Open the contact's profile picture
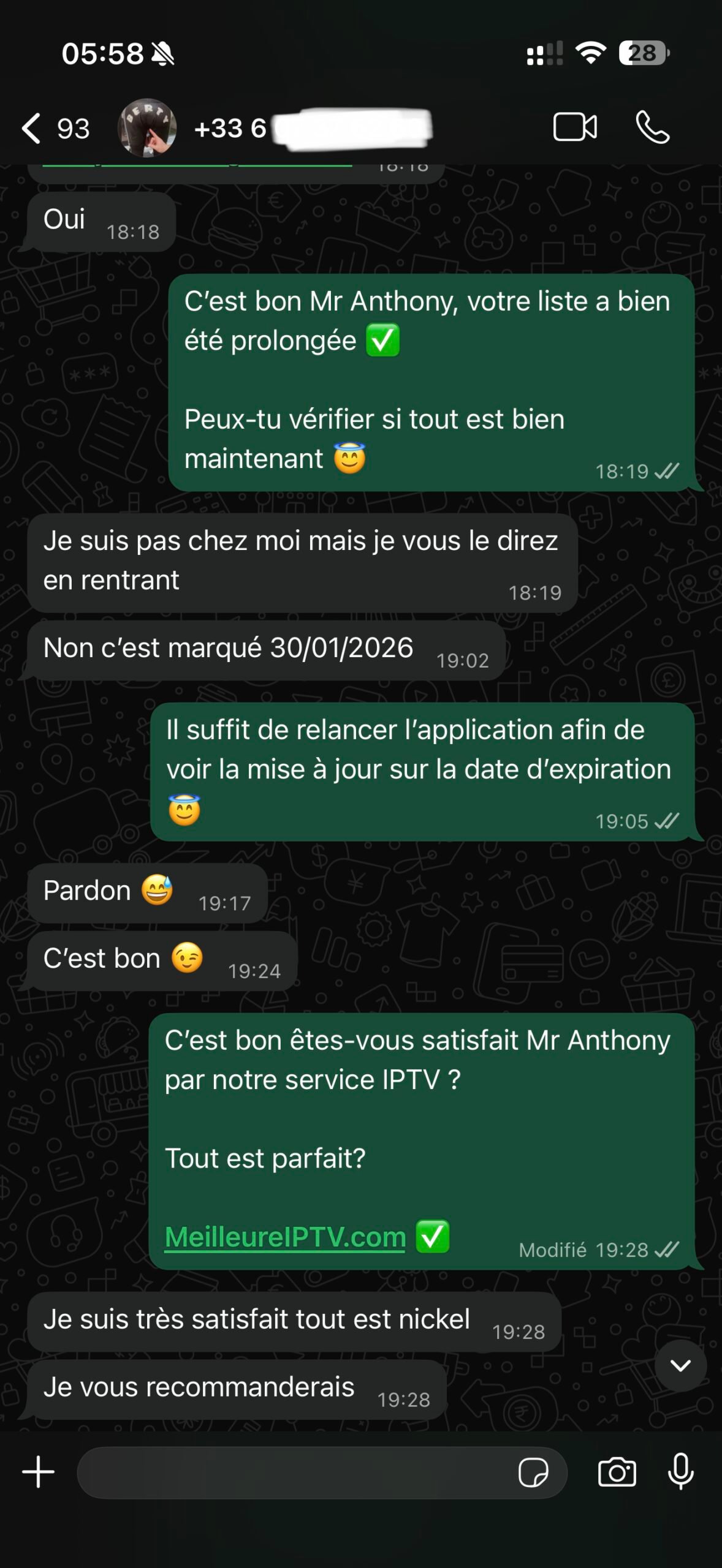722x1568 pixels. [147, 129]
